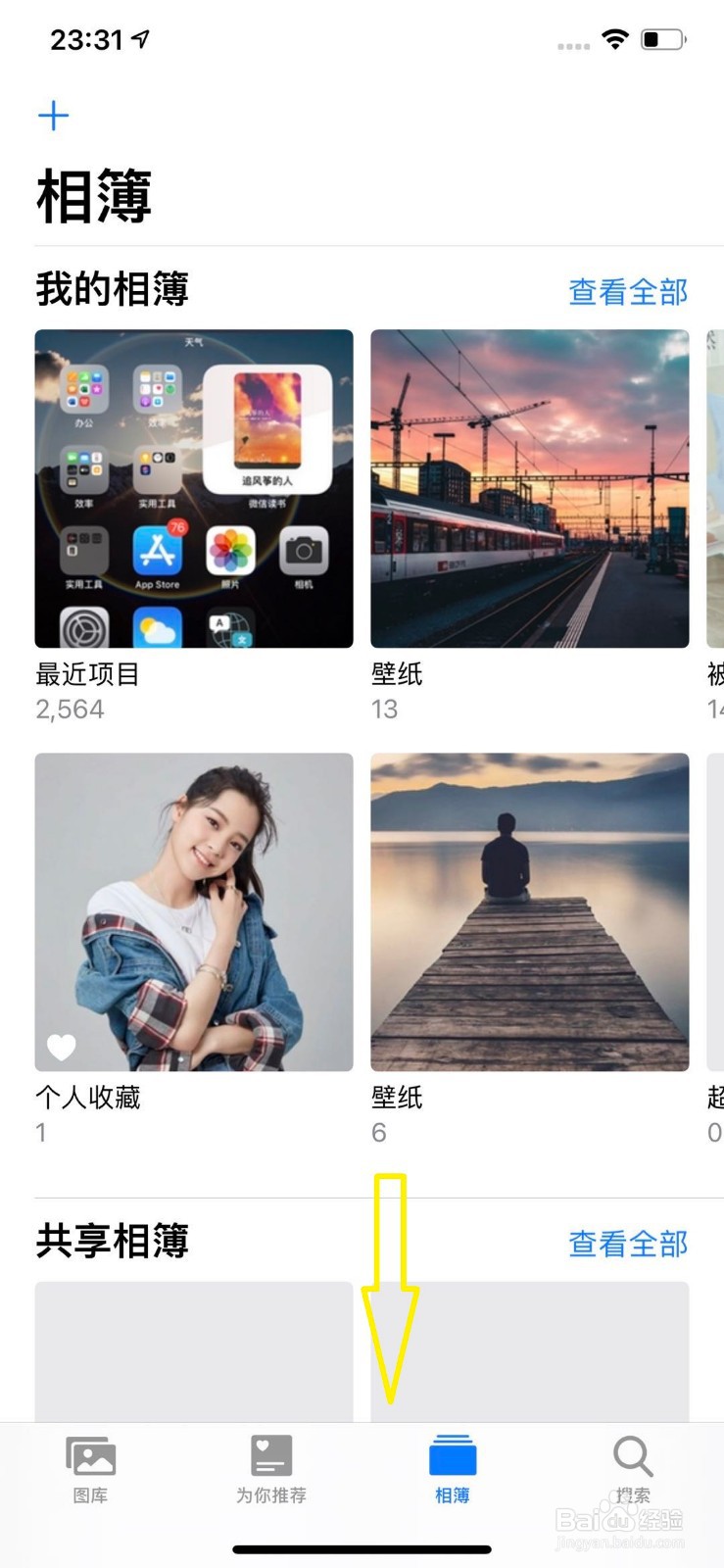Open the 壁纸 album with 6 items
The width and height of the screenshot is (724, 1568).
pyautogui.click(x=529, y=910)
